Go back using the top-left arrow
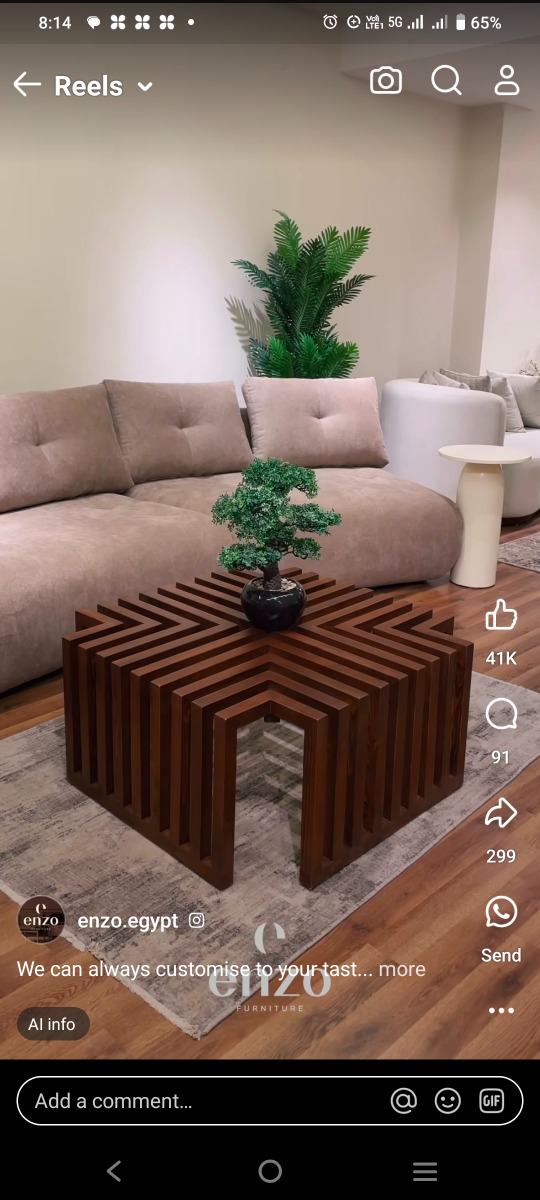Screen dimensions: 540x1200 (27, 85)
